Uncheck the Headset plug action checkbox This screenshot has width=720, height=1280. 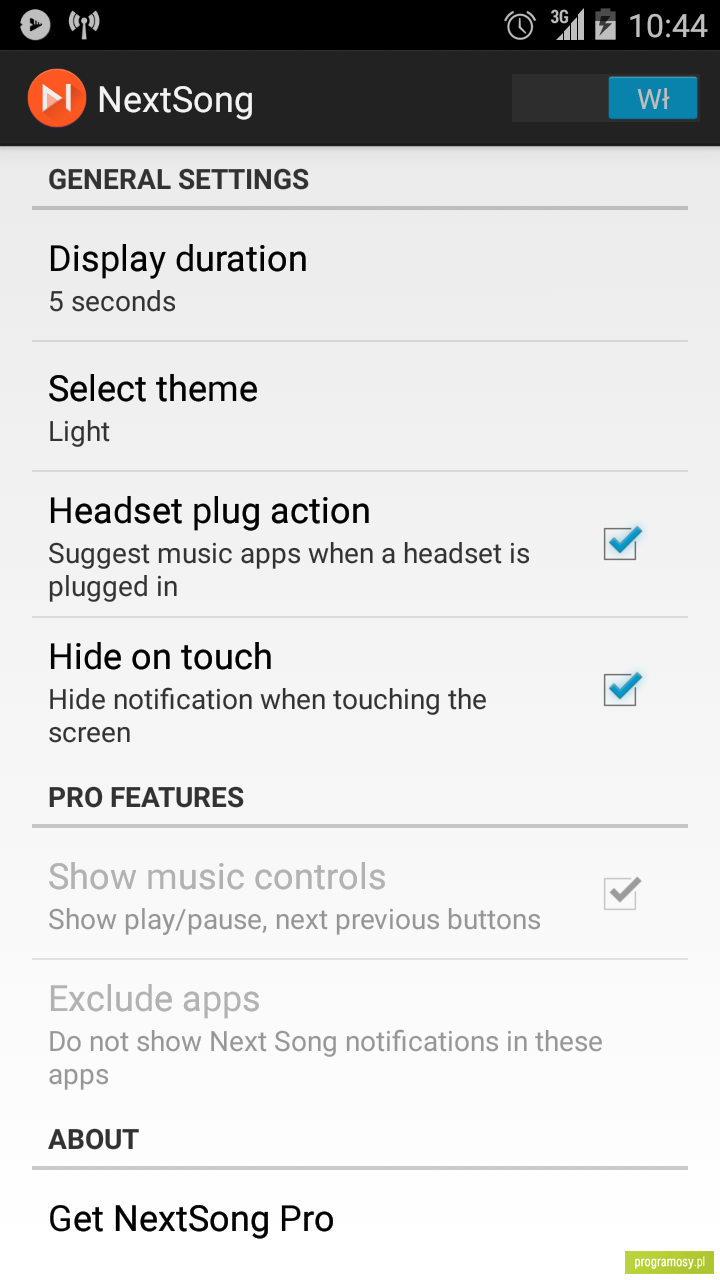point(621,544)
